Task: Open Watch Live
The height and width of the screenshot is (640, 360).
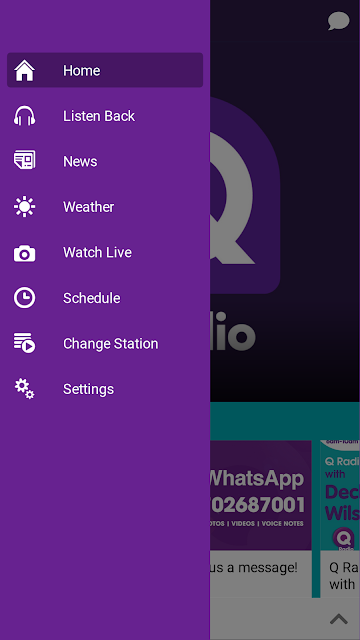Action: click(105, 252)
